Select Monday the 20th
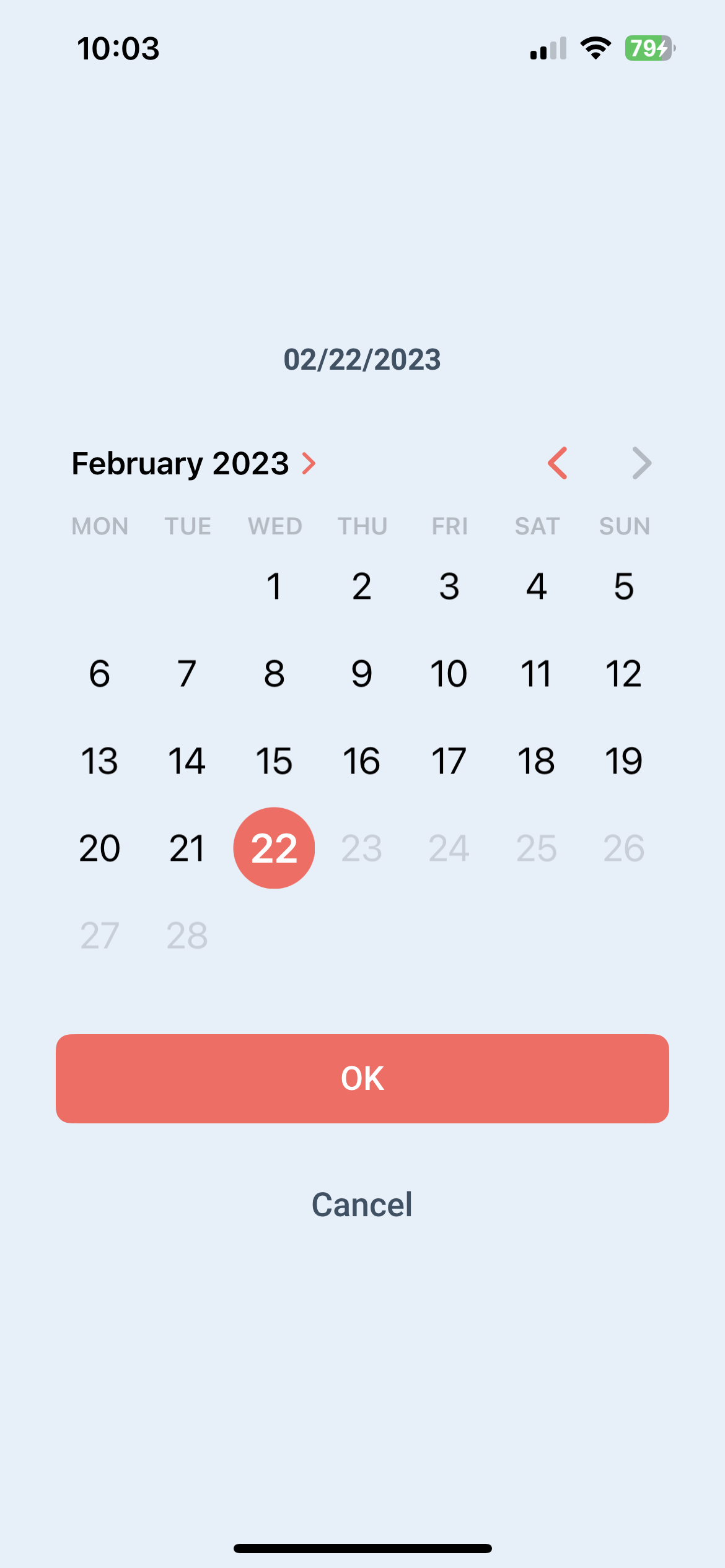 click(100, 848)
